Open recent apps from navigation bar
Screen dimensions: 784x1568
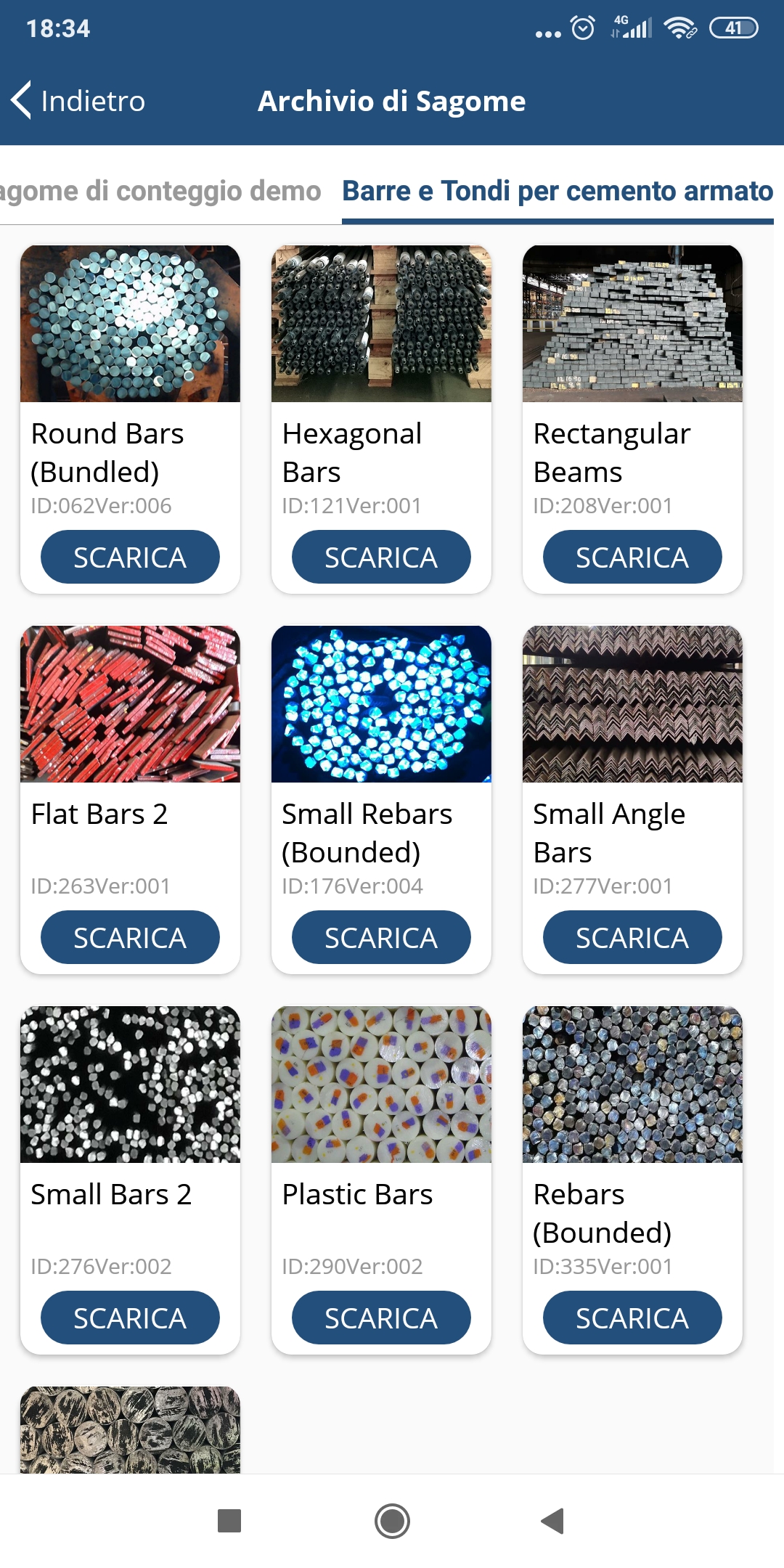229,1521
